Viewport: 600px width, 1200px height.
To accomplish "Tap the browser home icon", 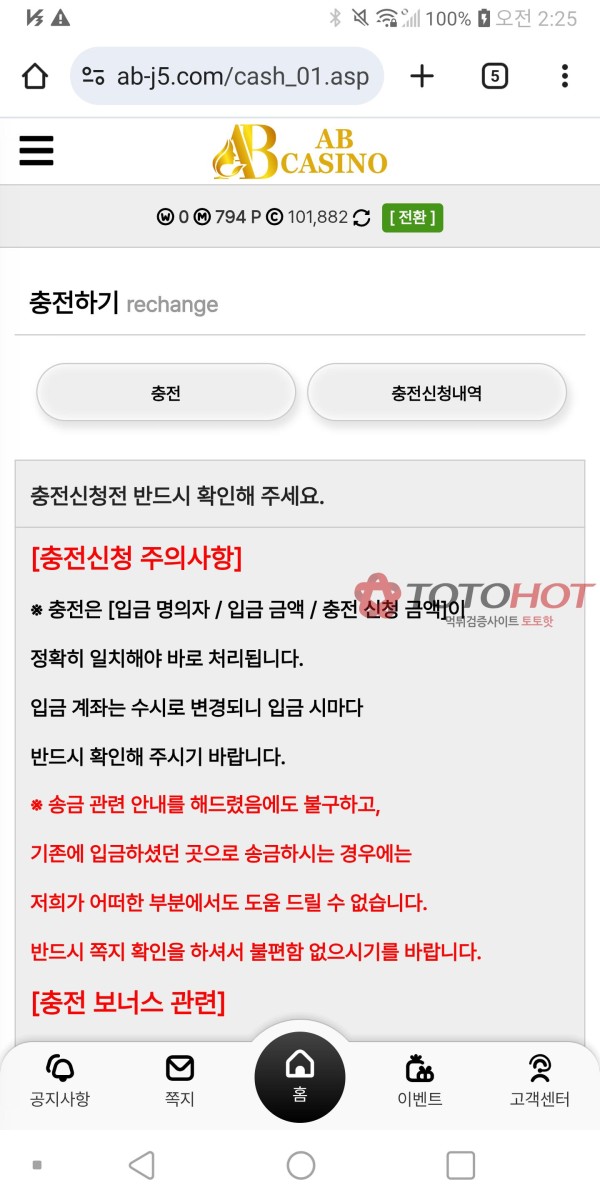I will pyautogui.click(x=35, y=76).
